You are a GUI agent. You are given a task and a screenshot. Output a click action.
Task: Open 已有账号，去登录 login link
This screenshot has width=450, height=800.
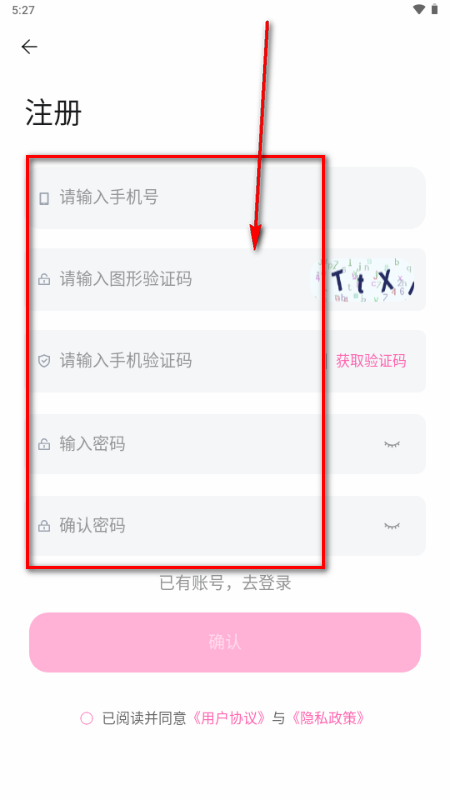(226, 583)
